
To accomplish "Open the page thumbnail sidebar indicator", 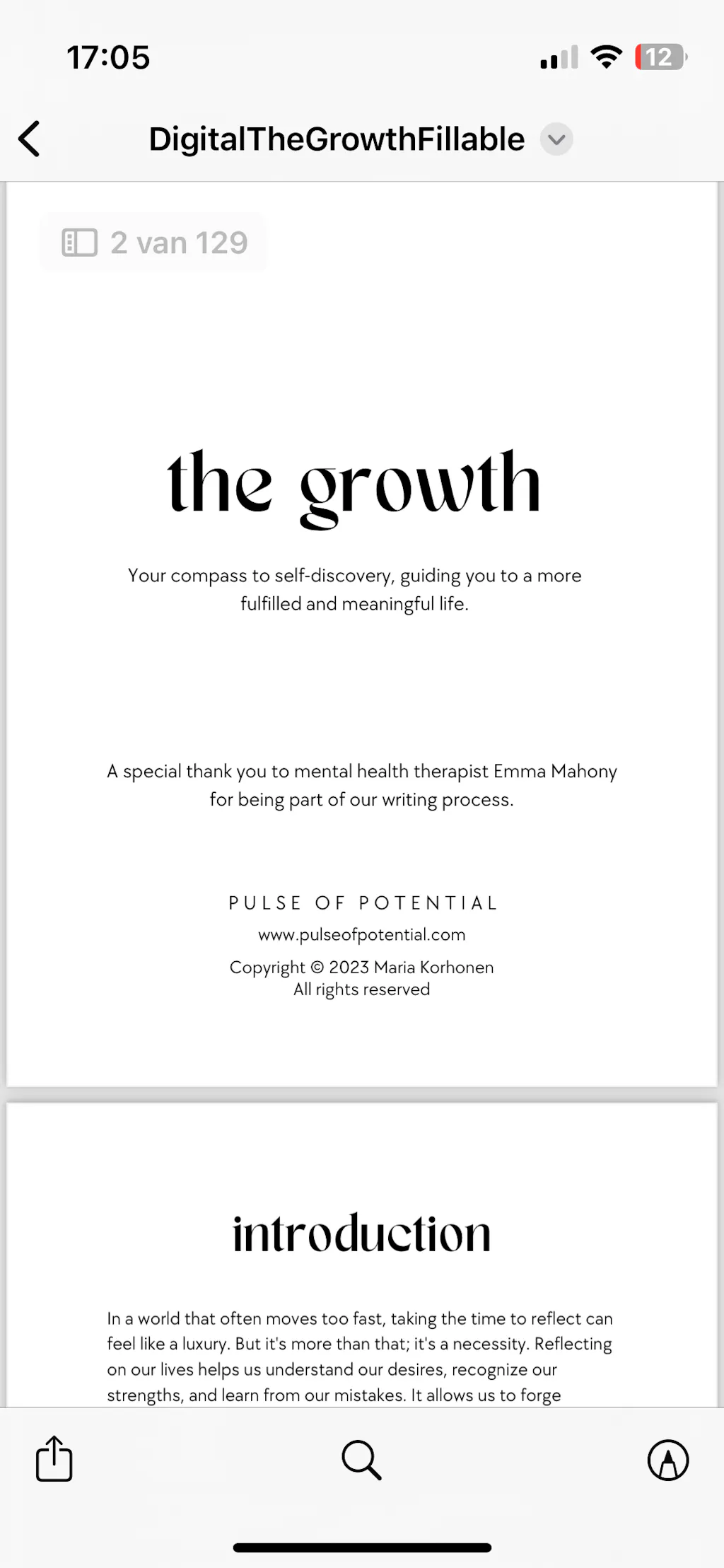I will pos(153,243).
